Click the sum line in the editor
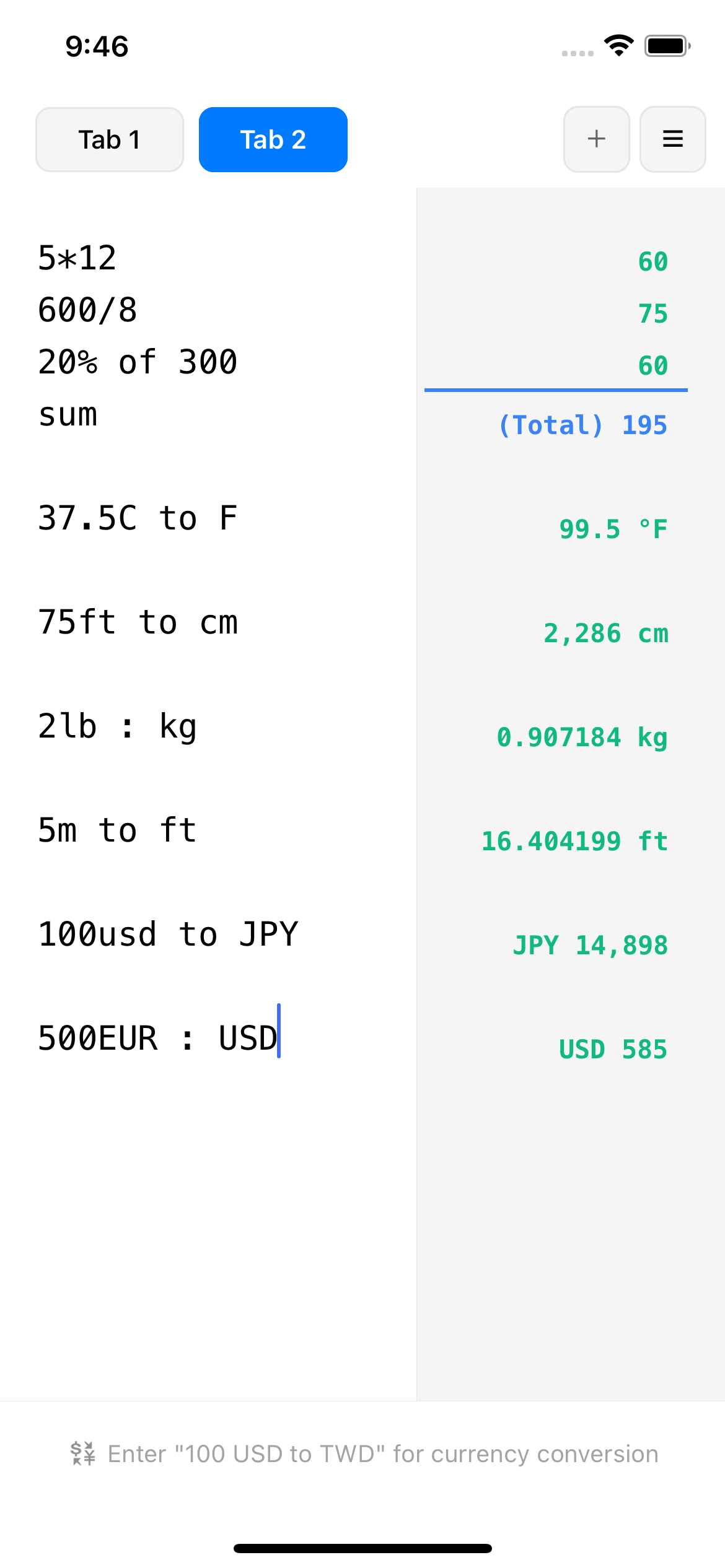The width and height of the screenshot is (725, 1568). (x=67, y=415)
